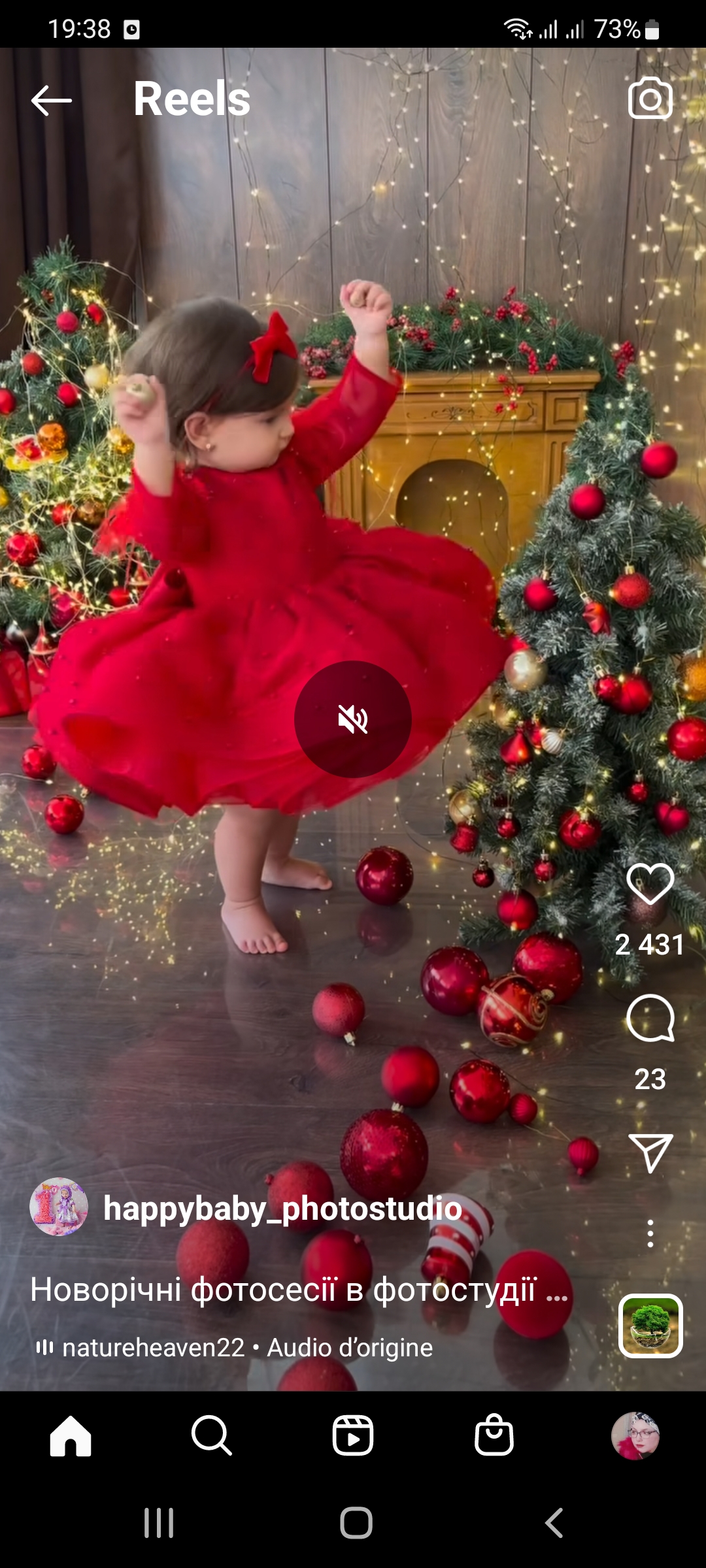The height and width of the screenshot is (1568, 706).
Task: Share the reel via the paper plane icon
Action: tap(650, 1152)
